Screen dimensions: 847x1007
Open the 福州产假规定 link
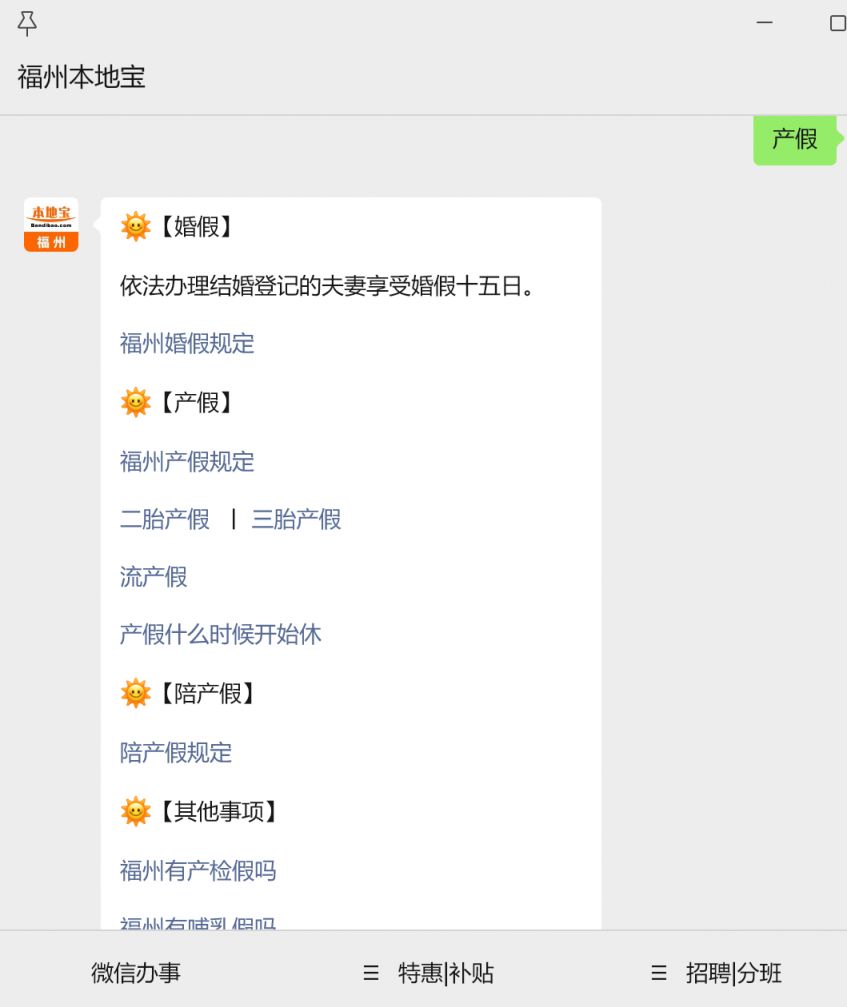pos(187,462)
